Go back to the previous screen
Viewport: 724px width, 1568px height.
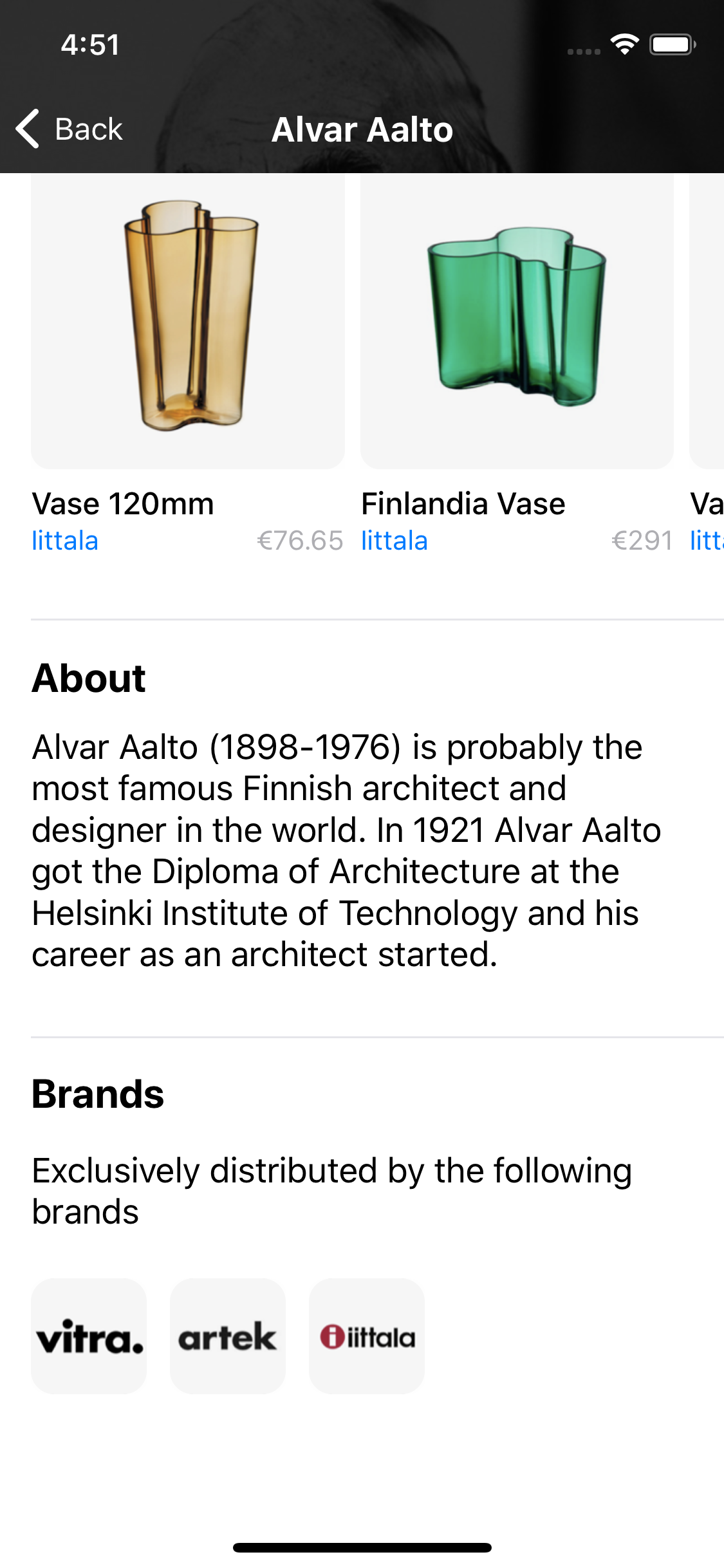69,129
